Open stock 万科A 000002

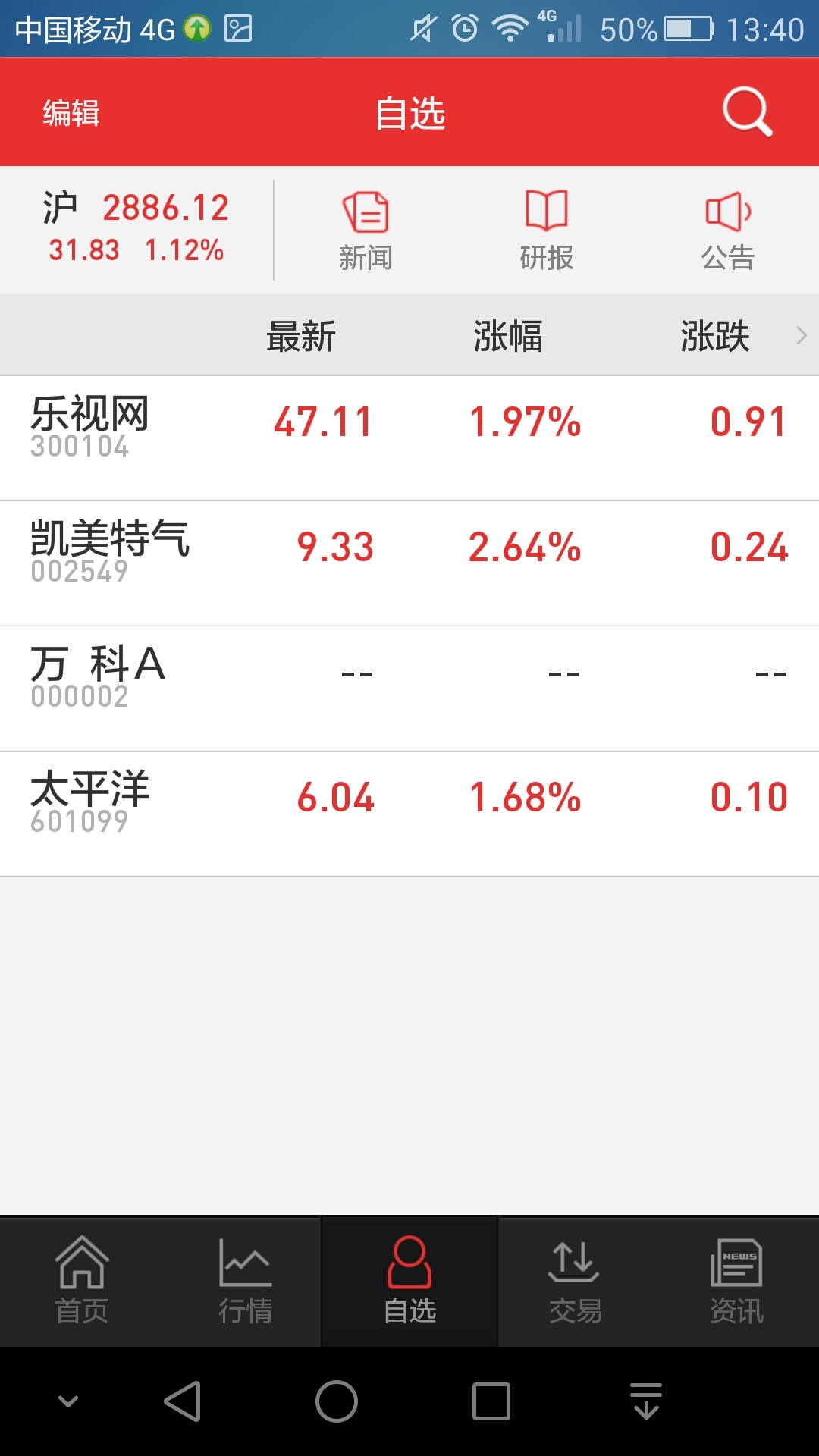pos(409,689)
